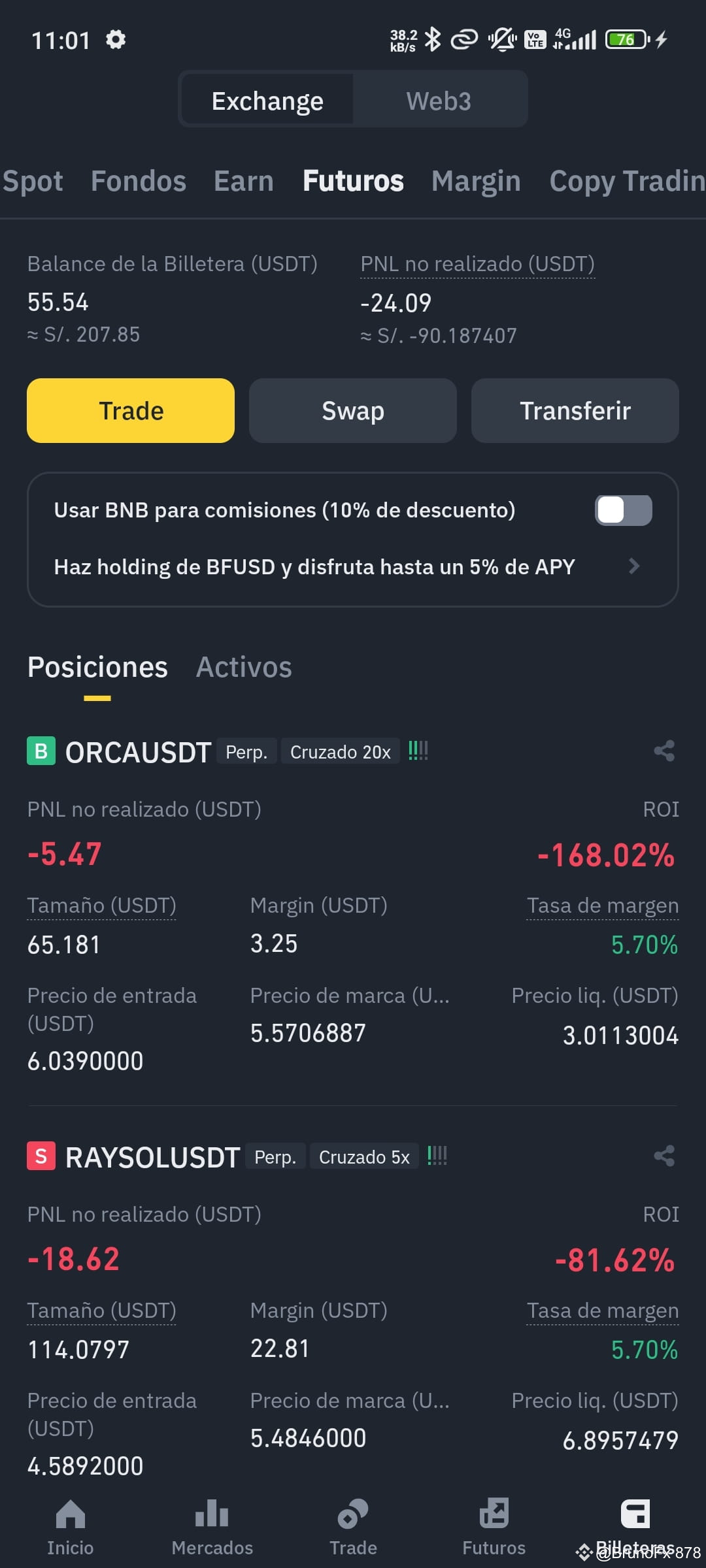The width and height of the screenshot is (706, 1568).
Task: Open Swap
Action: (x=353, y=410)
